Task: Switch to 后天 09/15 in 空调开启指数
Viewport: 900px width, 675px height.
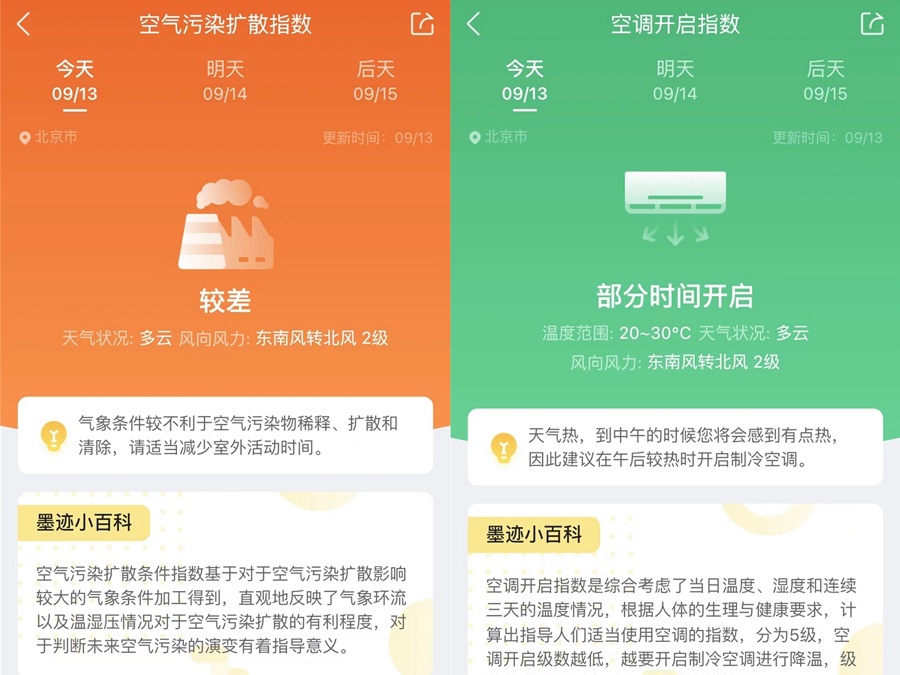Action: click(x=825, y=81)
